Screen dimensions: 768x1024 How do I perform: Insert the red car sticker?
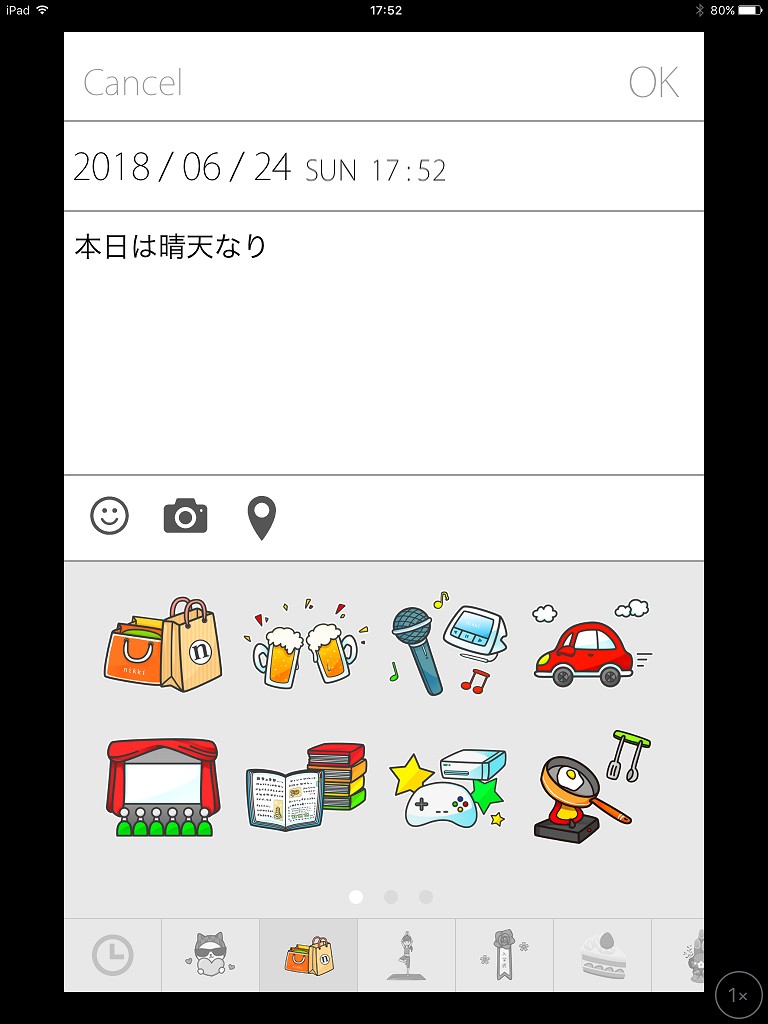591,645
